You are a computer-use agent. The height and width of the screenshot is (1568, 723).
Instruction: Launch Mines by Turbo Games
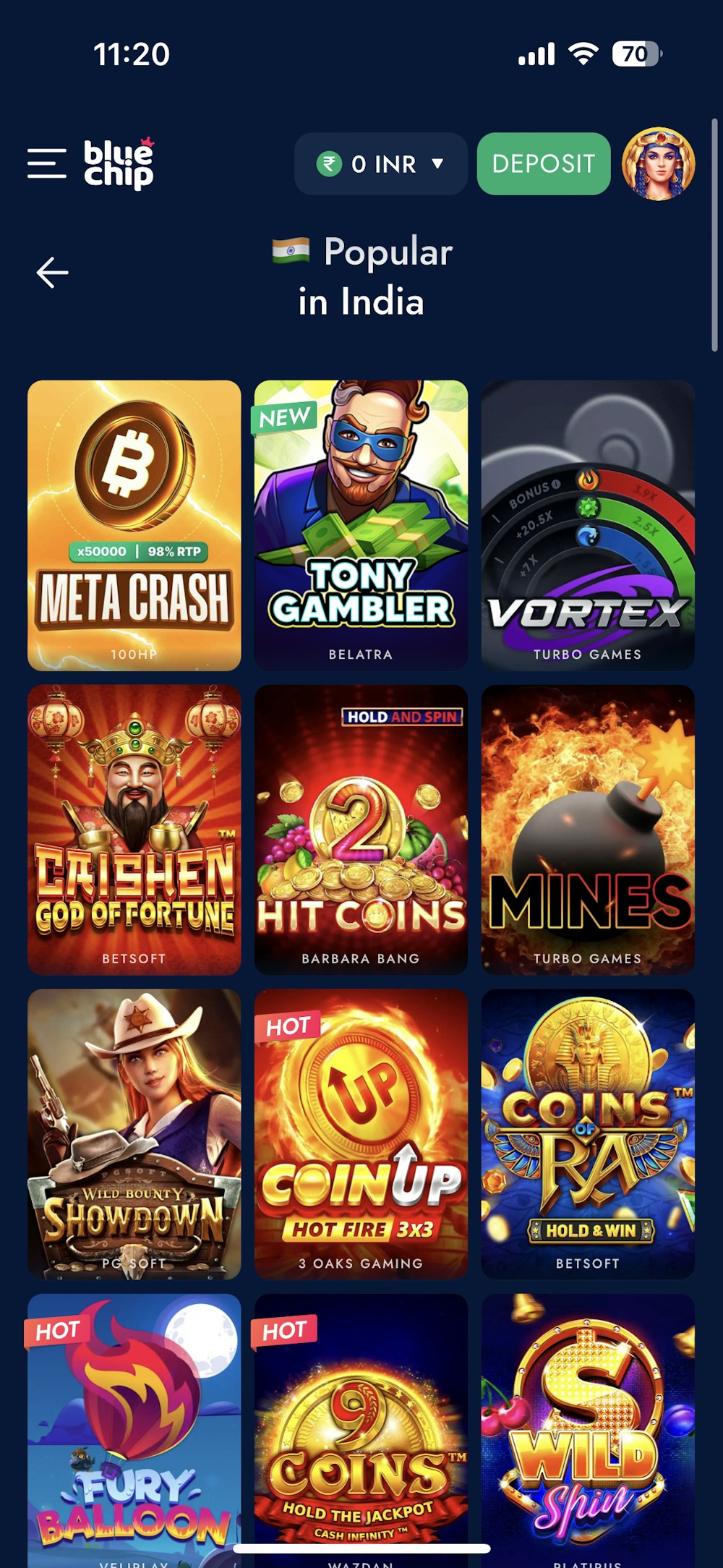588,830
